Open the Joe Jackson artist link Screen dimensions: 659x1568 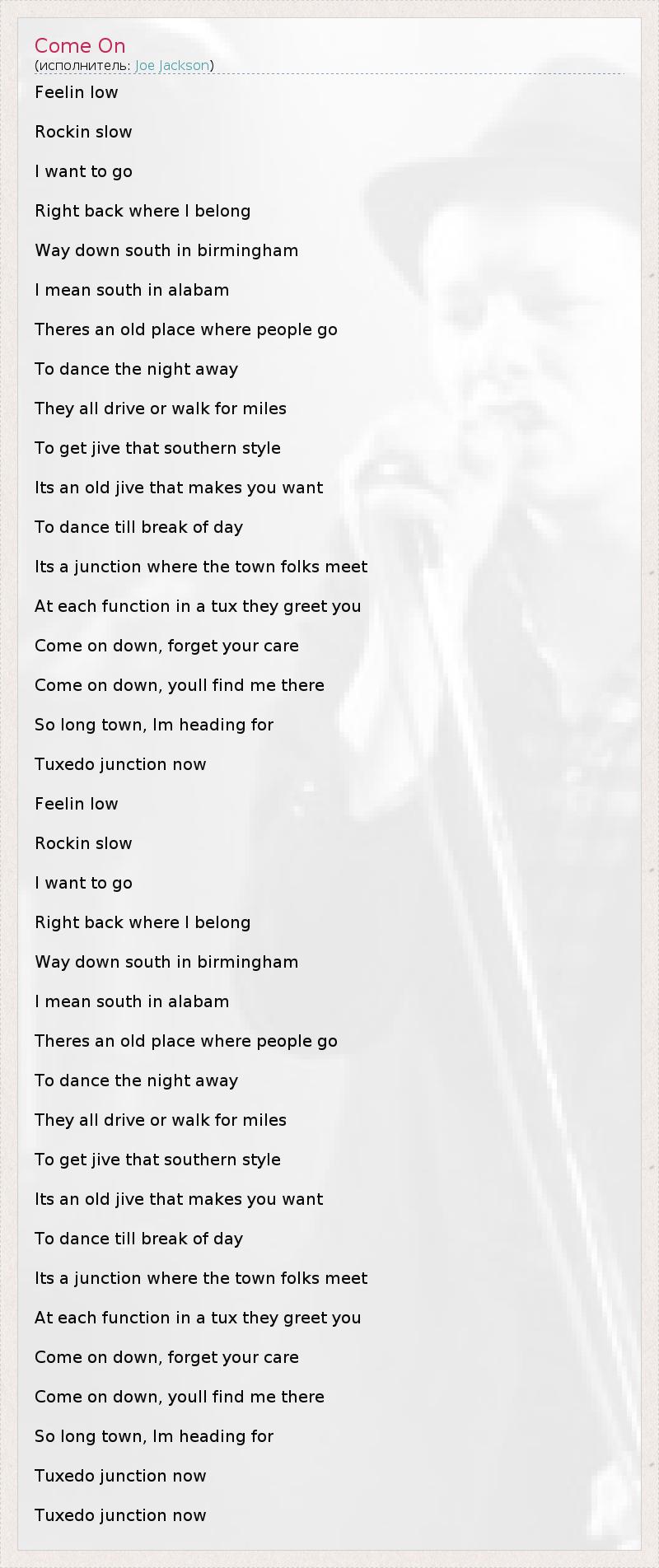pyautogui.click(x=172, y=65)
